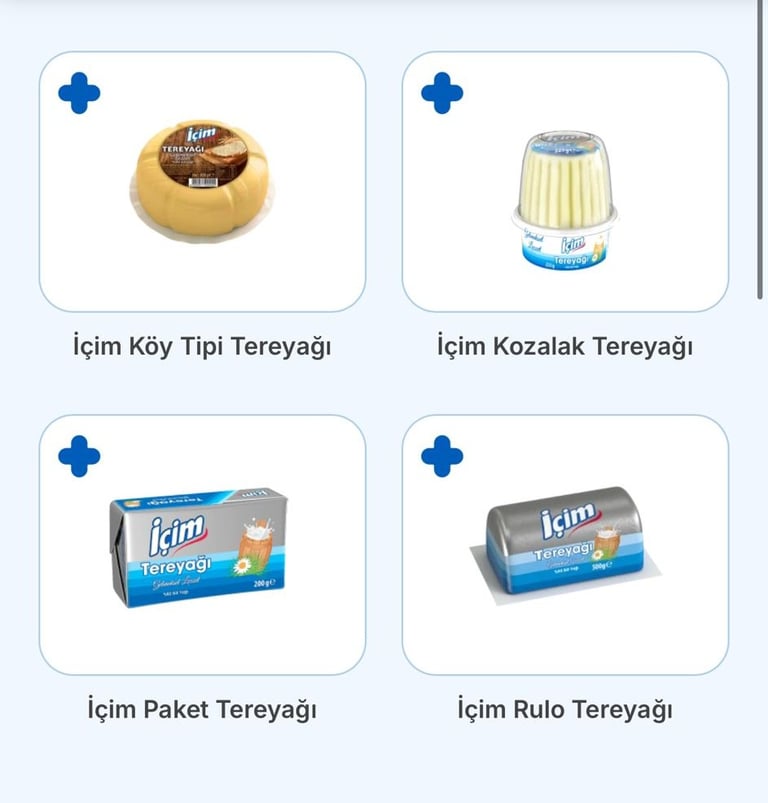
Task: Tap the plus icon on Rulo Tereyağı card
Action: click(x=442, y=456)
